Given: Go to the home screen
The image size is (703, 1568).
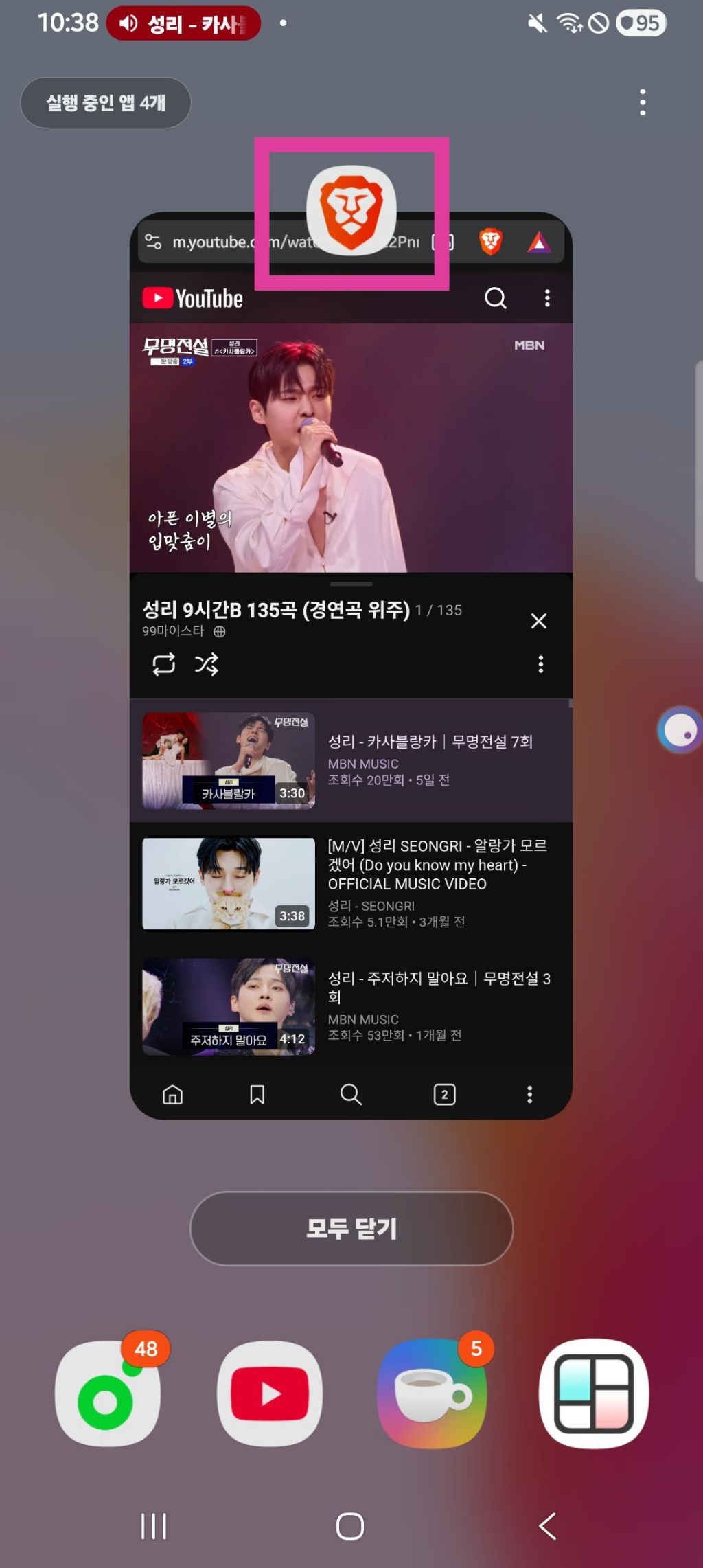Looking at the screenshot, I should click(x=350, y=1526).
